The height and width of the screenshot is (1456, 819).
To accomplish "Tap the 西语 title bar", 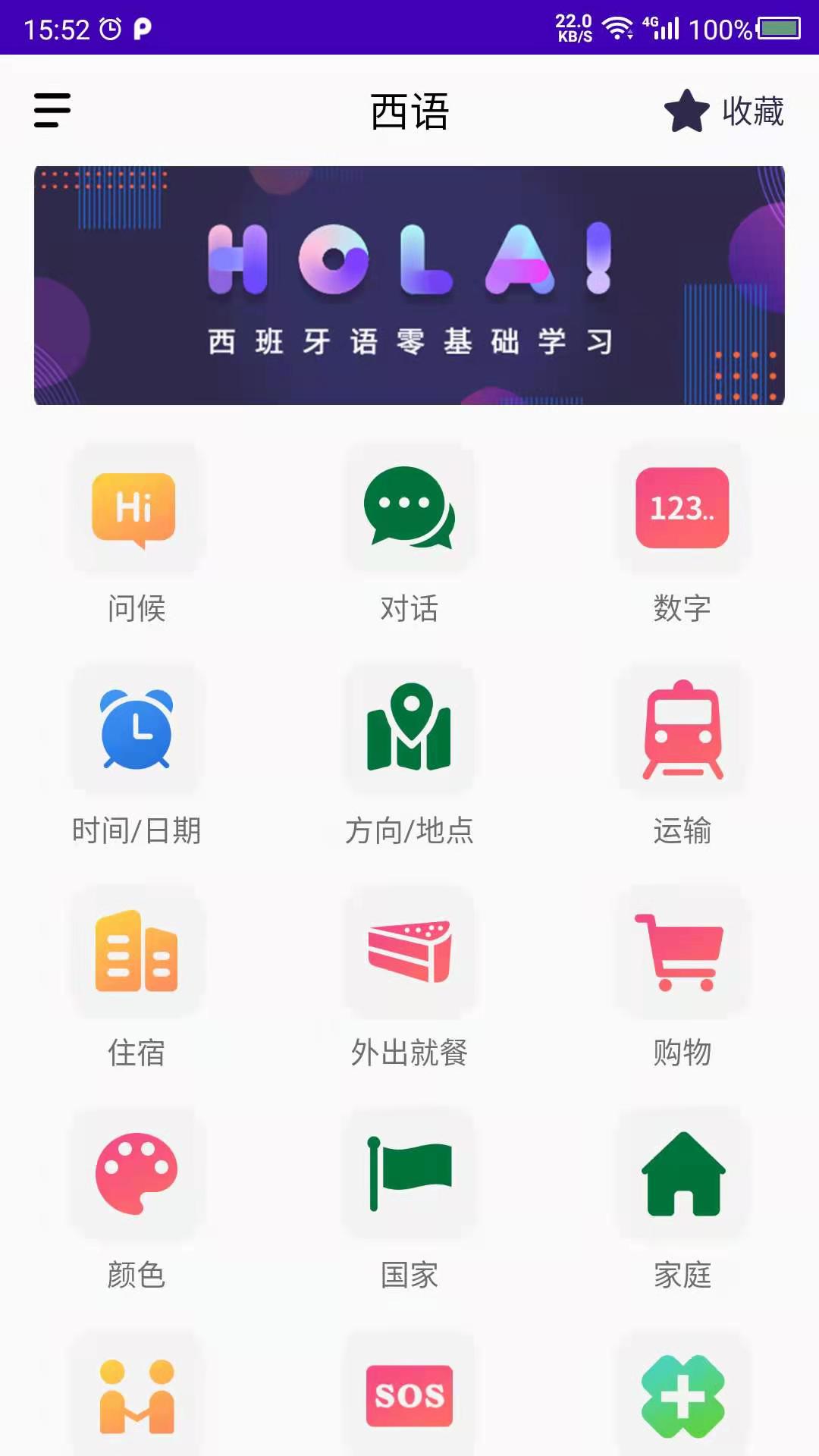I will (409, 110).
